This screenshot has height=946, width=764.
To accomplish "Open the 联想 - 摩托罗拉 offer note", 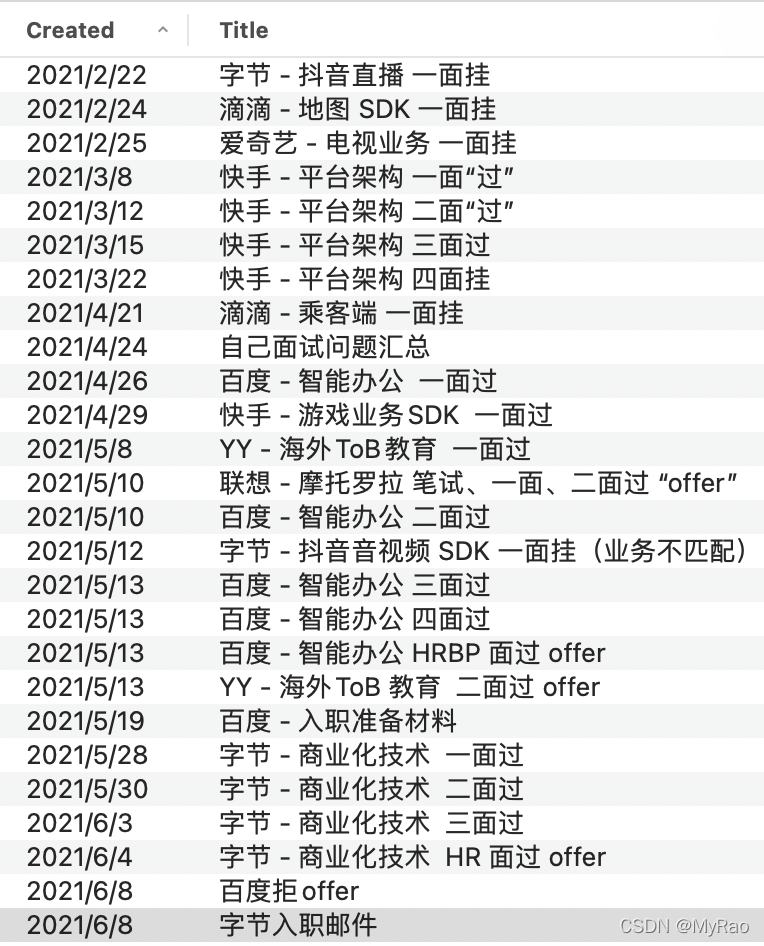I will click(x=478, y=483).
